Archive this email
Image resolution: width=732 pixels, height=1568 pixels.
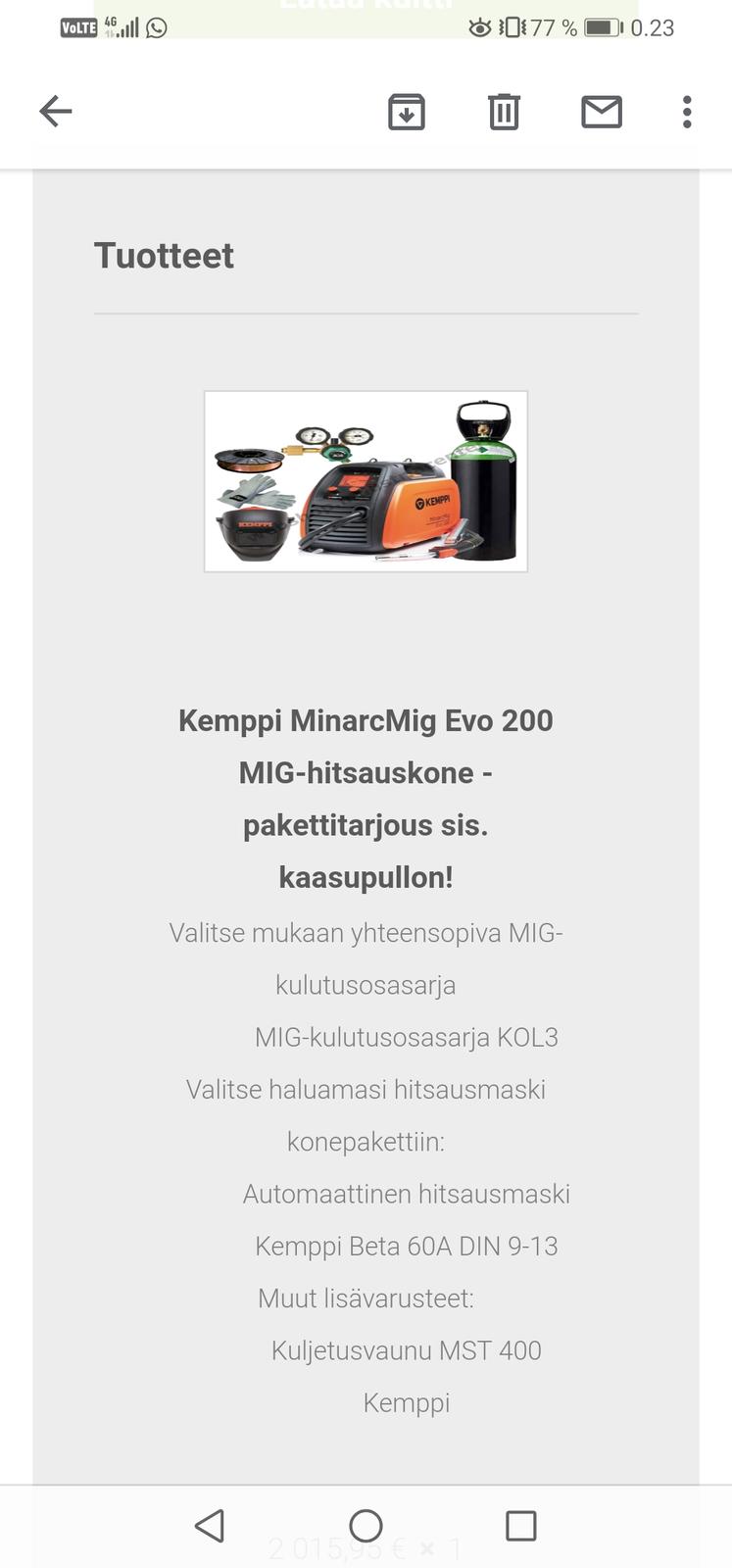(406, 112)
